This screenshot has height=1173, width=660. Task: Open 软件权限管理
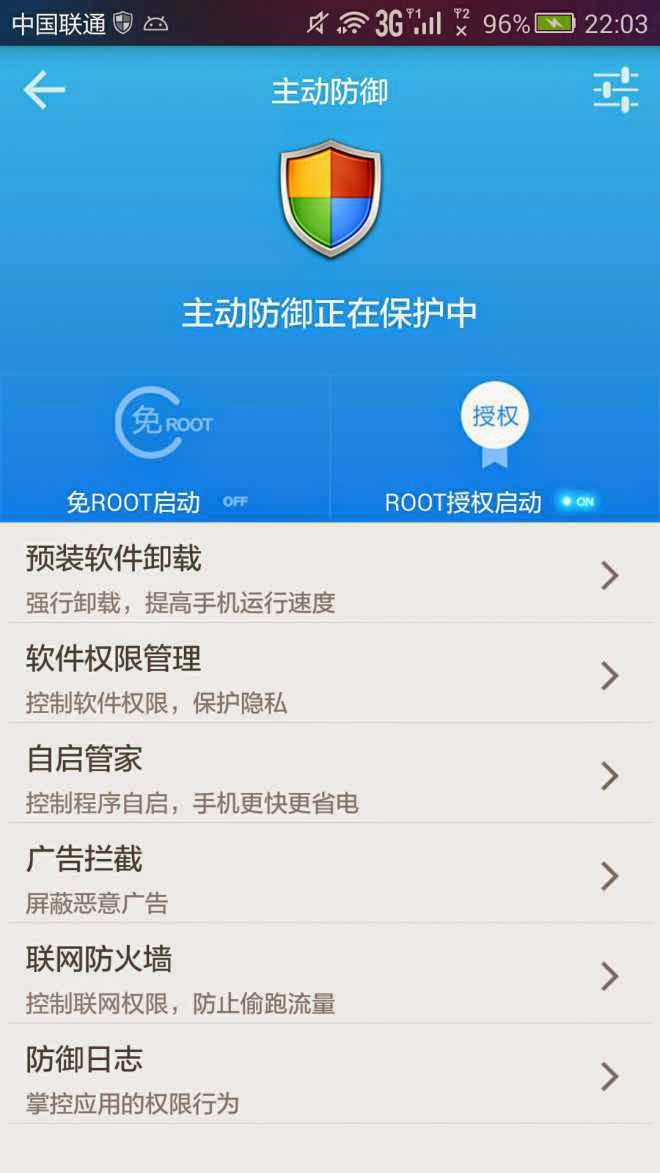pos(330,675)
